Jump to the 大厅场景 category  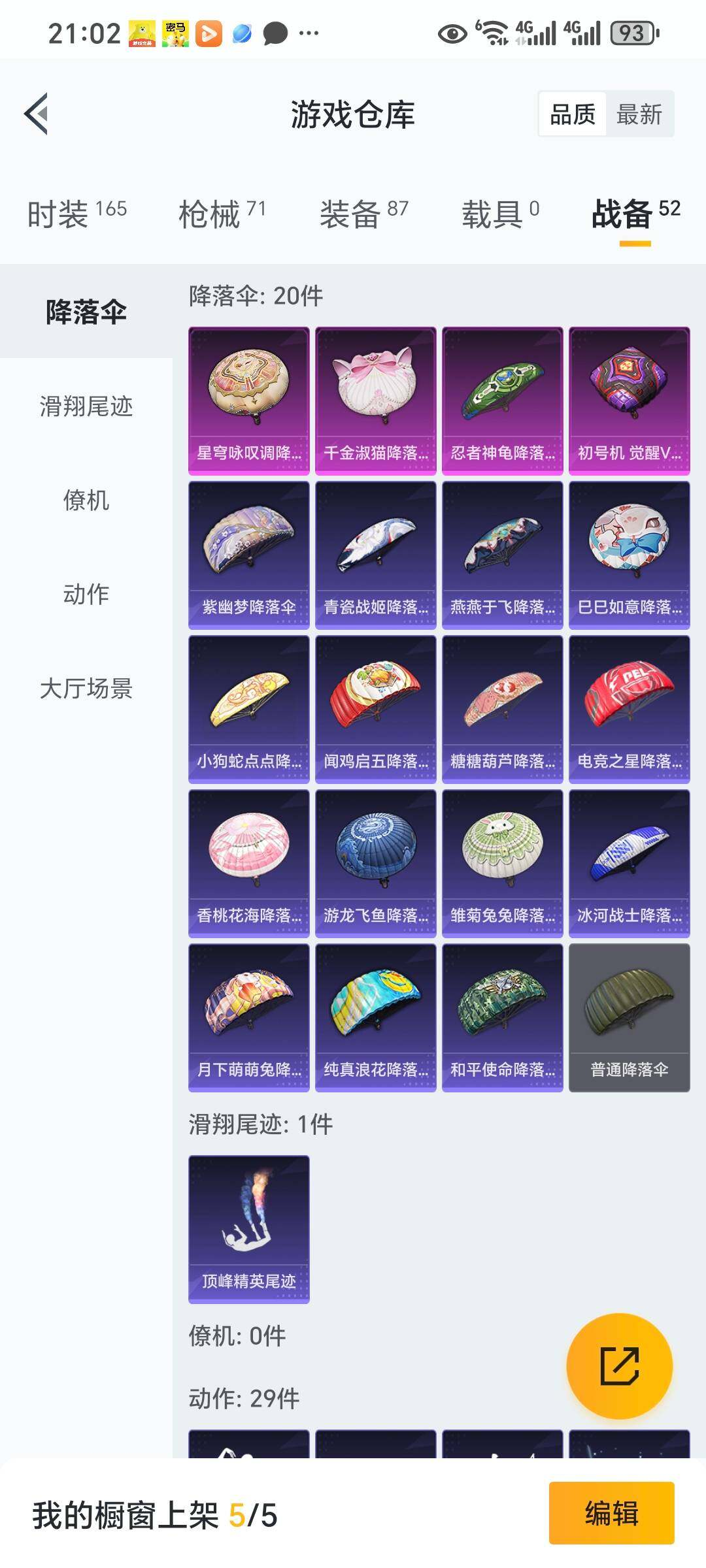point(86,689)
